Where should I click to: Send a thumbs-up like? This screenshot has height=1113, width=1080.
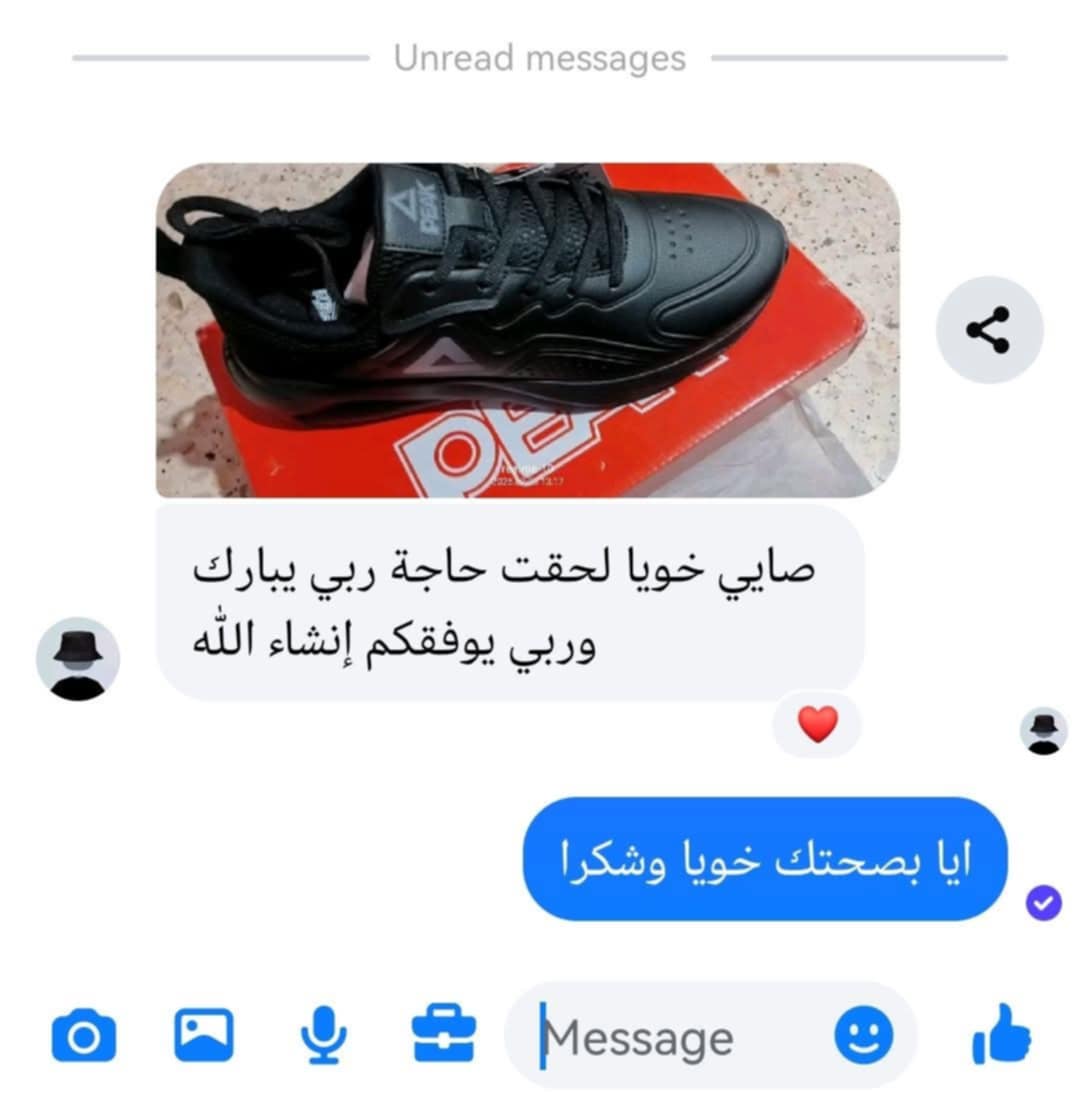(x=1001, y=1035)
